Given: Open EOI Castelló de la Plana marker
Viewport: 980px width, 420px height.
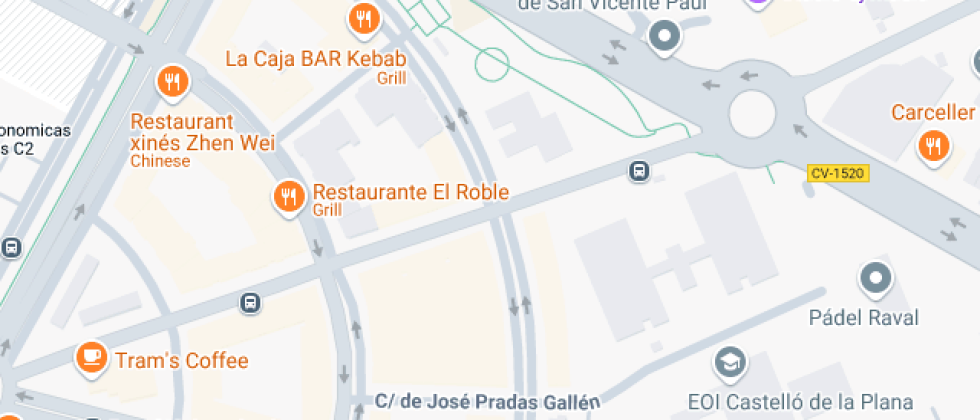Looking at the screenshot, I should 730,362.
